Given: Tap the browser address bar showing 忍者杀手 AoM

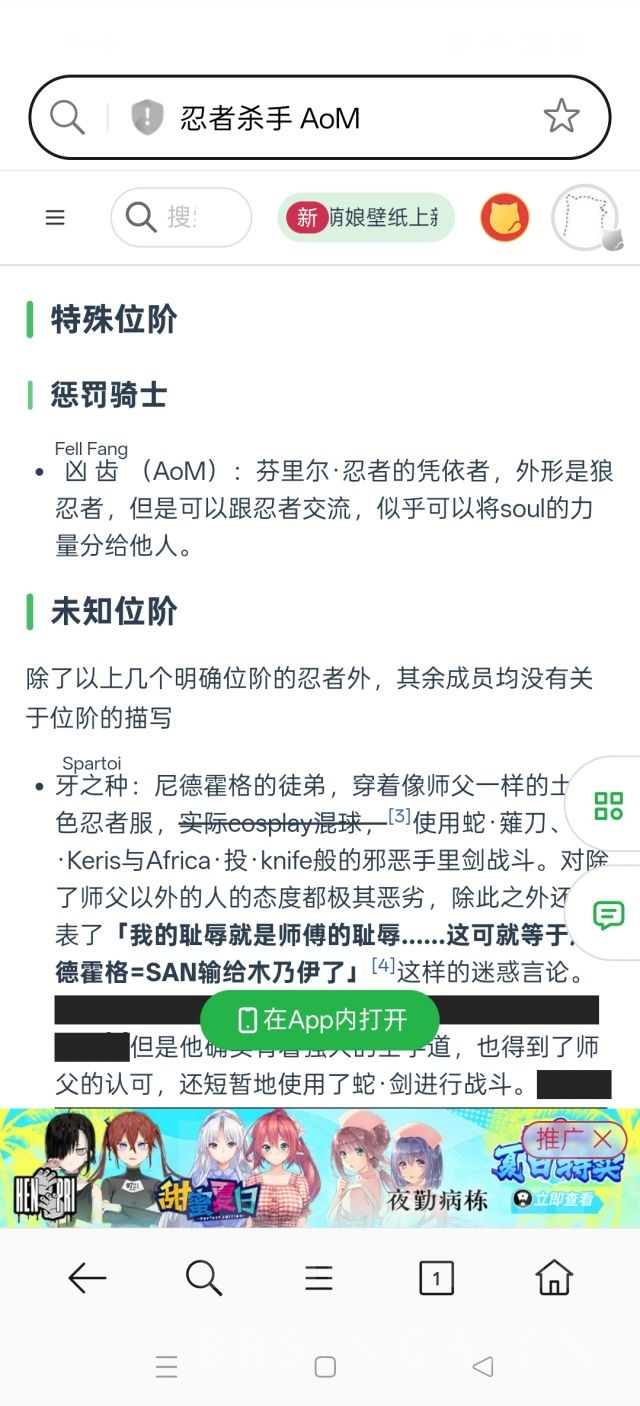Looking at the screenshot, I should point(320,118).
